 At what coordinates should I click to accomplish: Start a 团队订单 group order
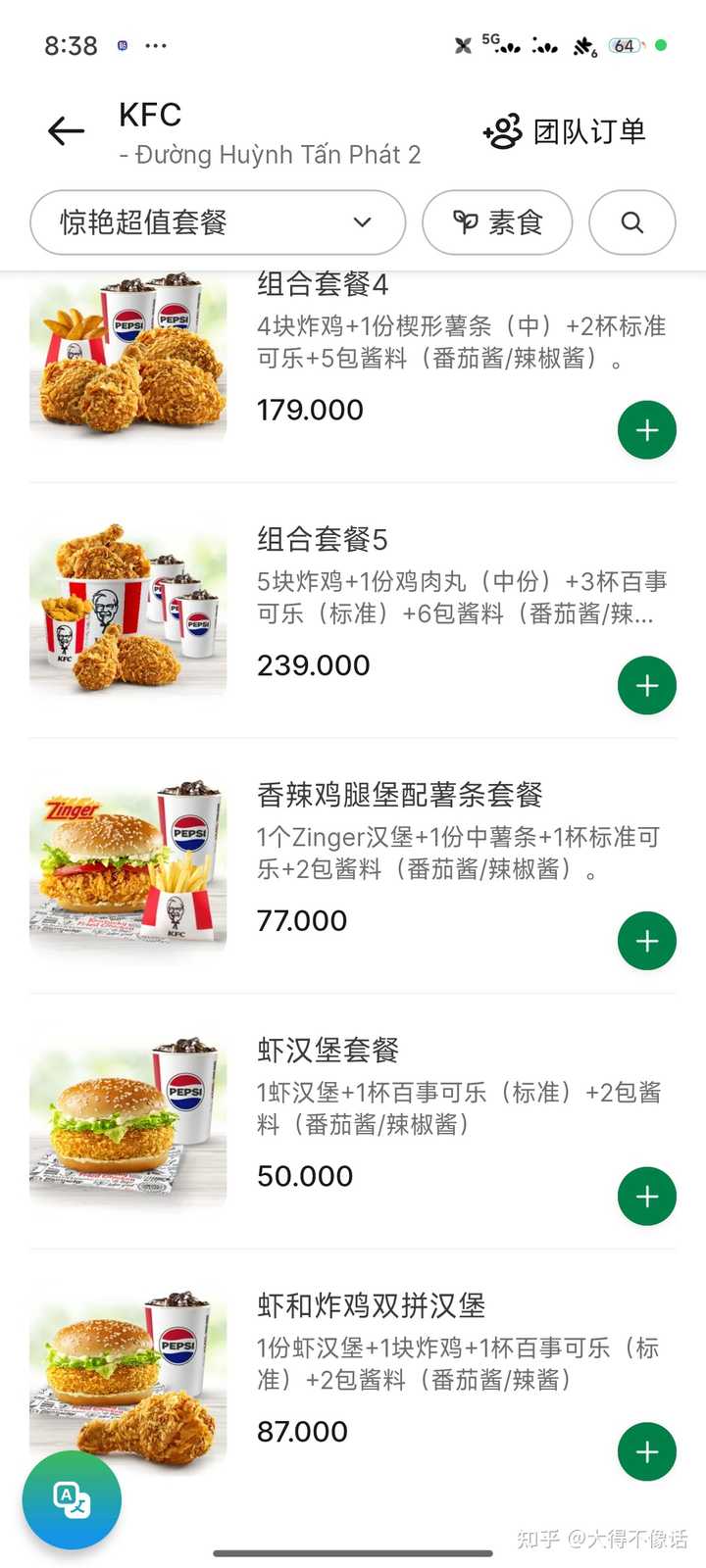(x=564, y=131)
